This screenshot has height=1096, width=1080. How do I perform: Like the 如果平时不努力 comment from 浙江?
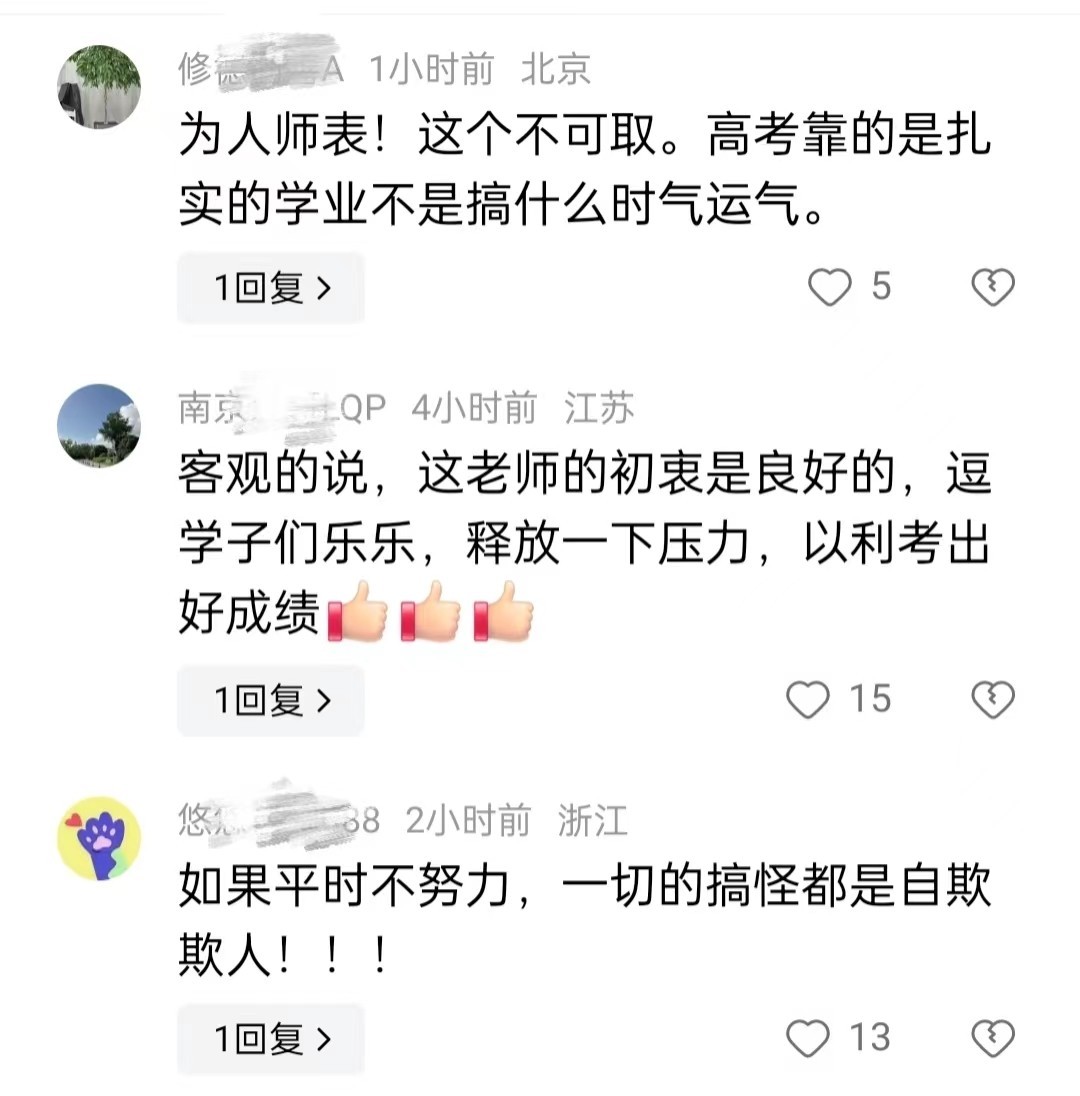coord(808,1039)
